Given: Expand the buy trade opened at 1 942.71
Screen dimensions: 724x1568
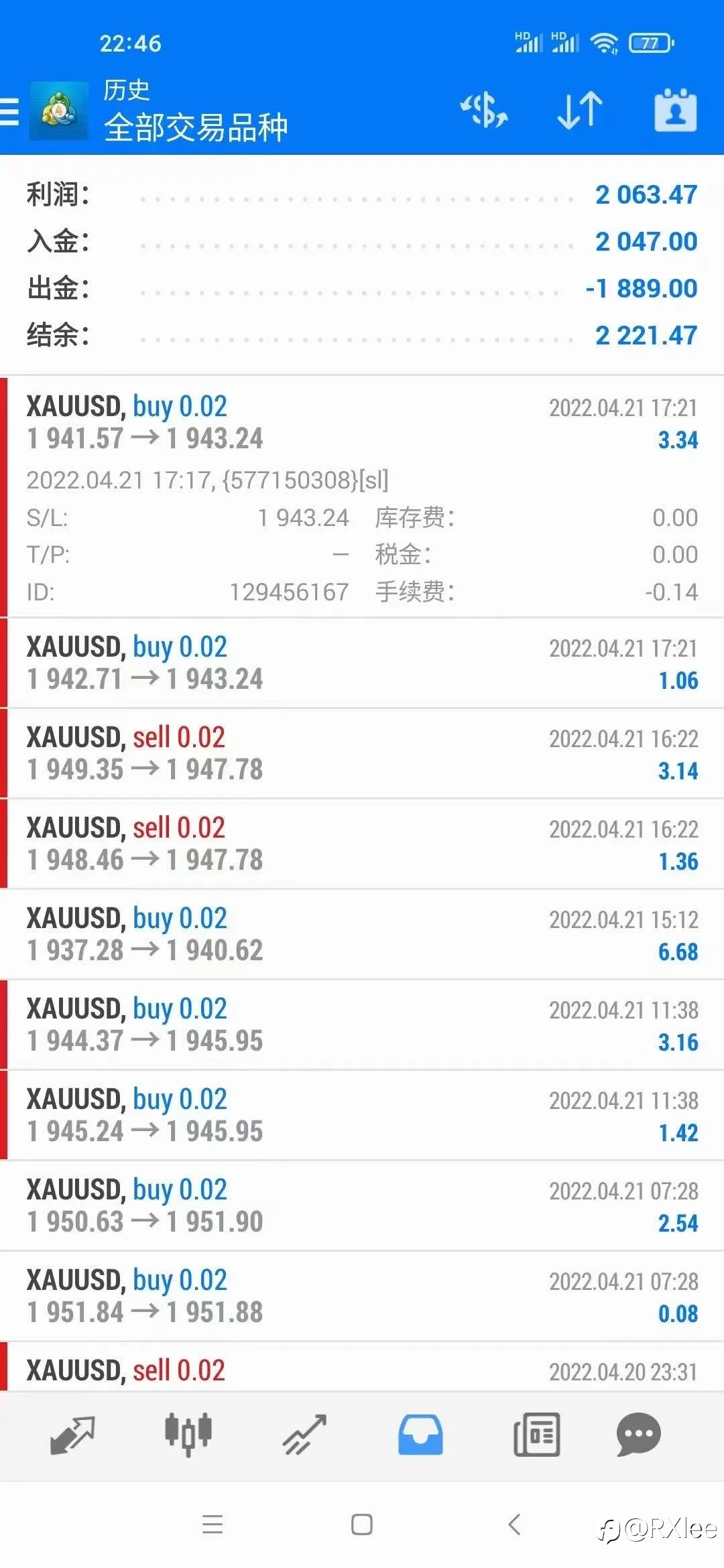Looking at the screenshot, I should pyautogui.click(x=362, y=663).
